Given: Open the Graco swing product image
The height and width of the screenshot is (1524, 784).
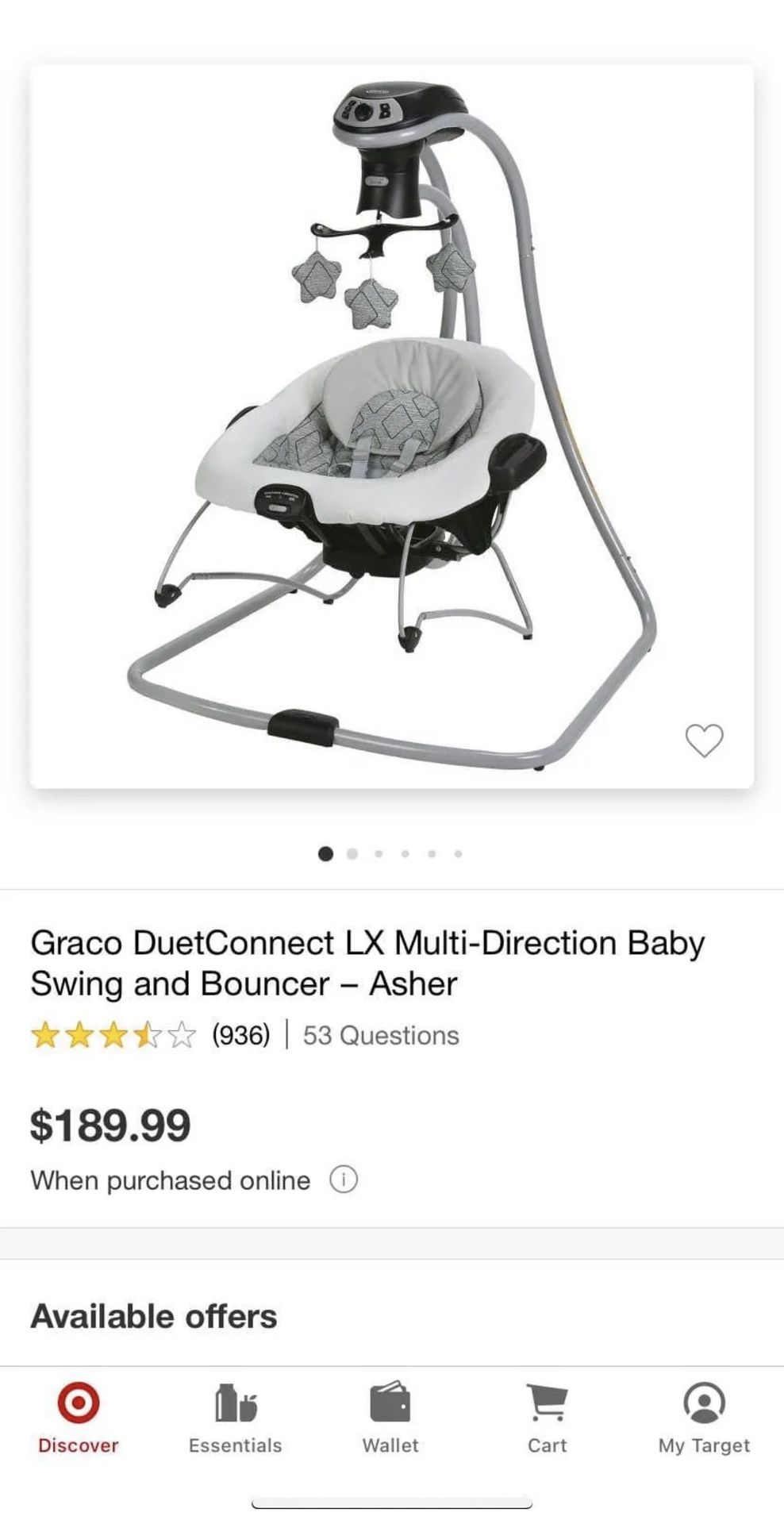Looking at the screenshot, I should 392,426.
